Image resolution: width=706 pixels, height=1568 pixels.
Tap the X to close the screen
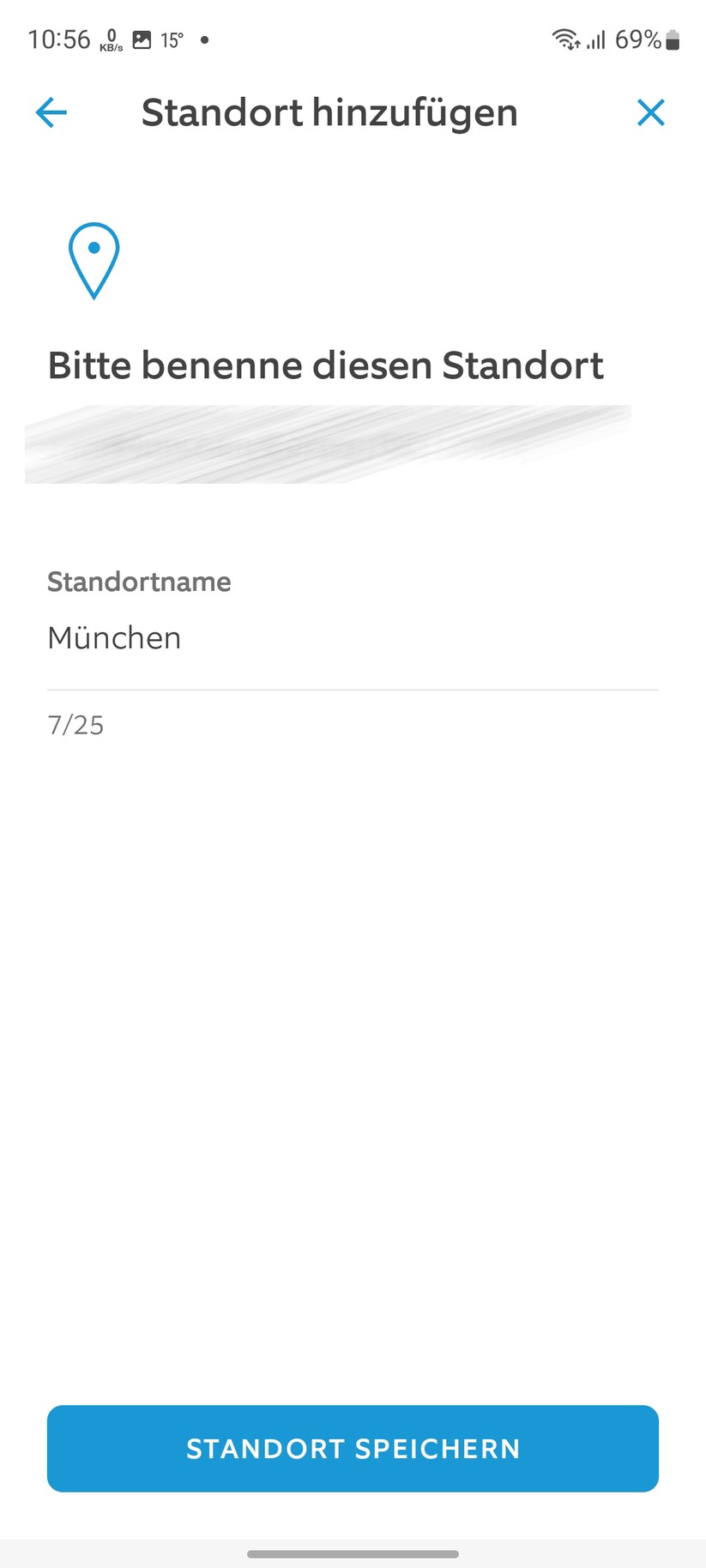(x=651, y=112)
